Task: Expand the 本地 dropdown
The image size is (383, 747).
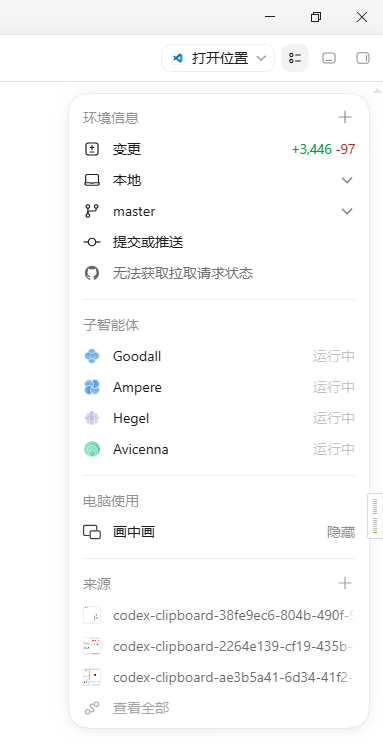Action: coord(219,181)
